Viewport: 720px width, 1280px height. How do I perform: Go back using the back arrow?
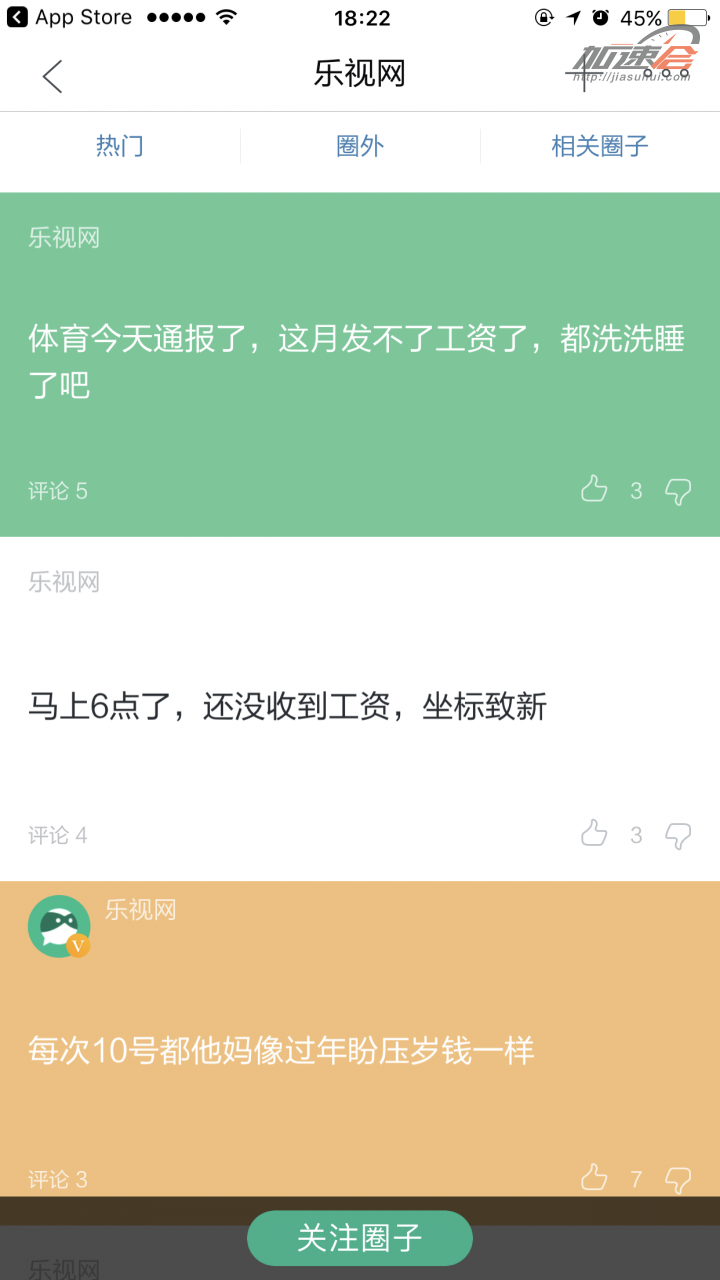(x=52, y=76)
